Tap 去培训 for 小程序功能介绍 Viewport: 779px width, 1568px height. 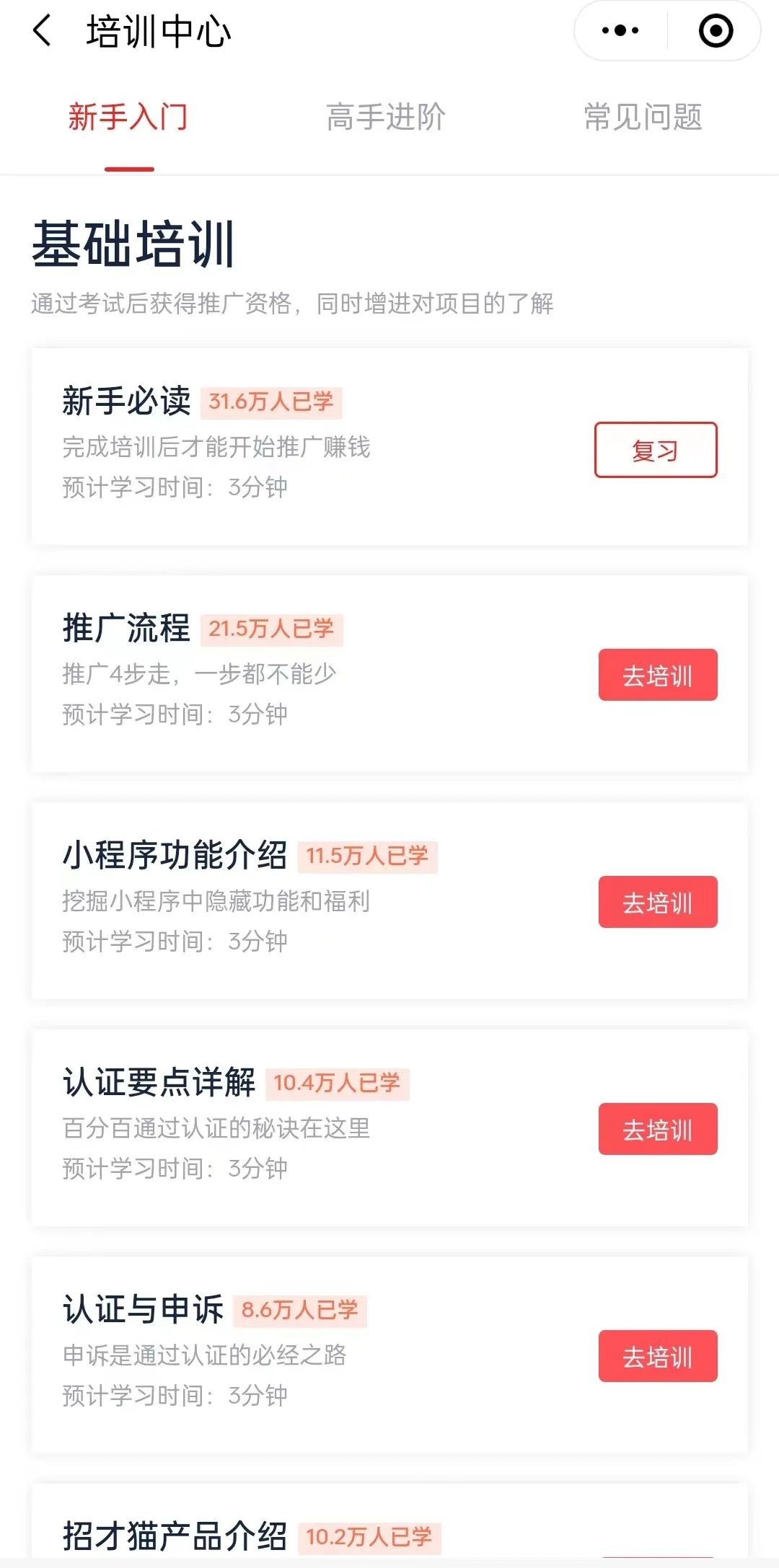(657, 903)
